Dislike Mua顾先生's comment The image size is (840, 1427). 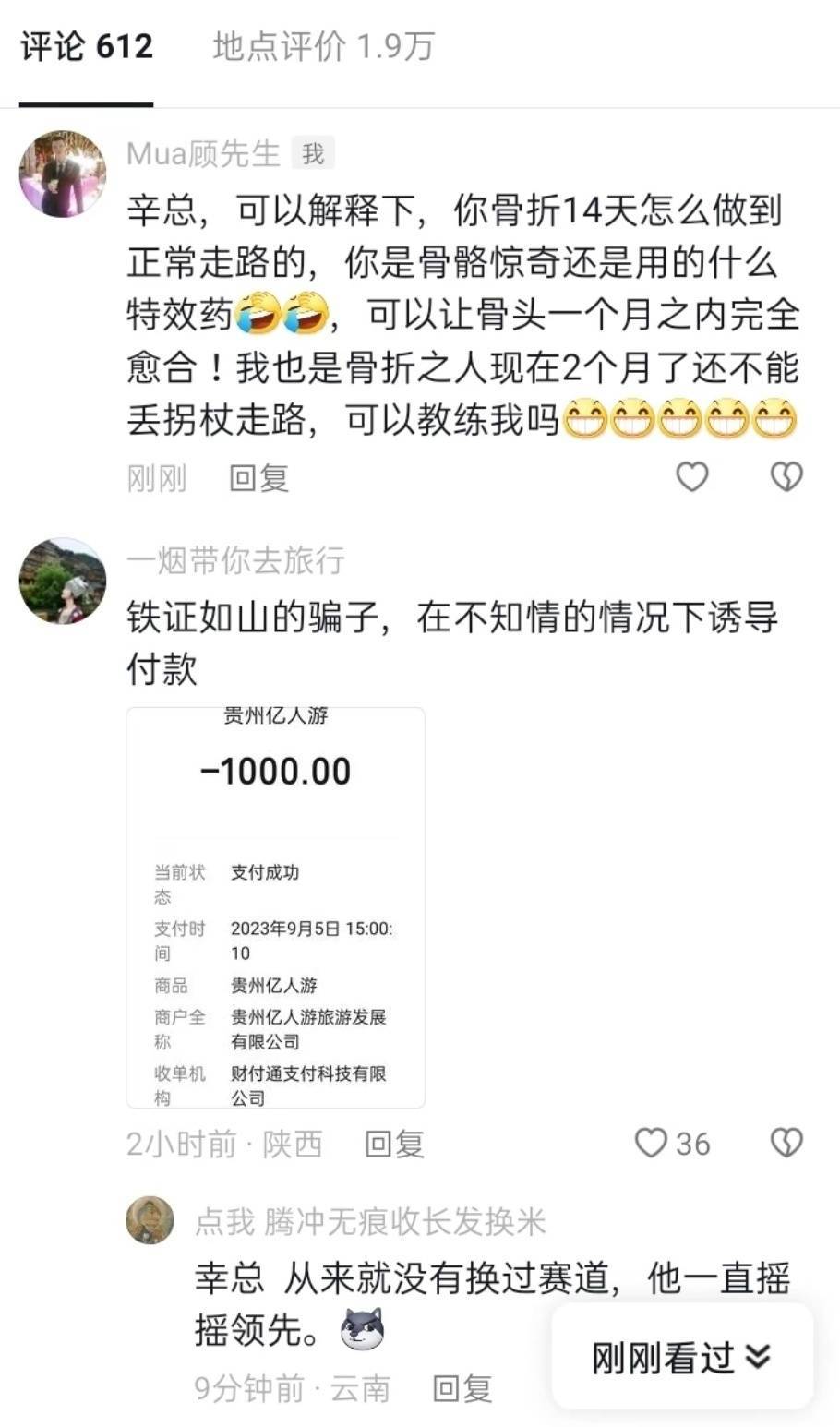click(x=786, y=476)
